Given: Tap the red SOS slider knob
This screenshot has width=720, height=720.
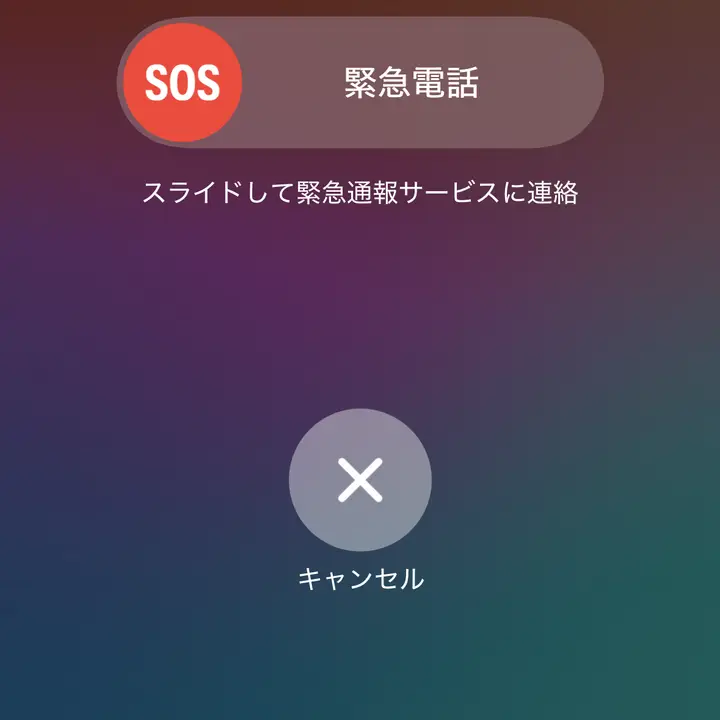Looking at the screenshot, I should pyautogui.click(x=182, y=83).
